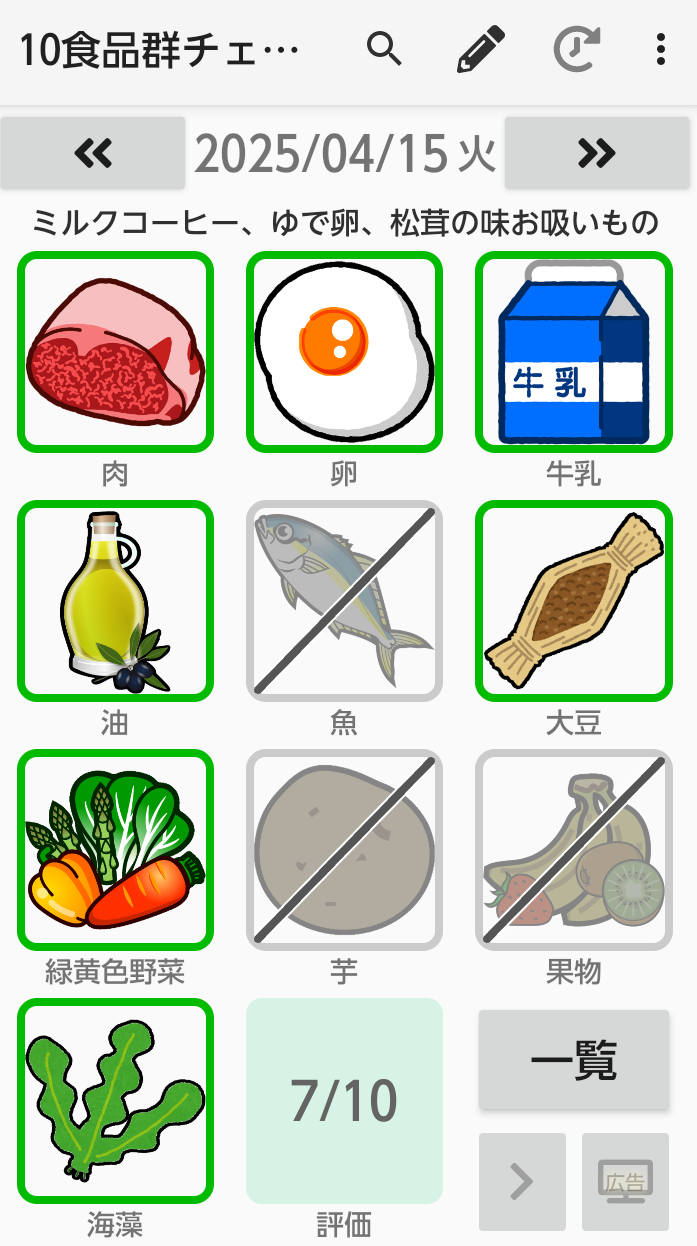Toggle the 大豆 soybean tile
This screenshot has height=1246, width=697.
(574, 600)
